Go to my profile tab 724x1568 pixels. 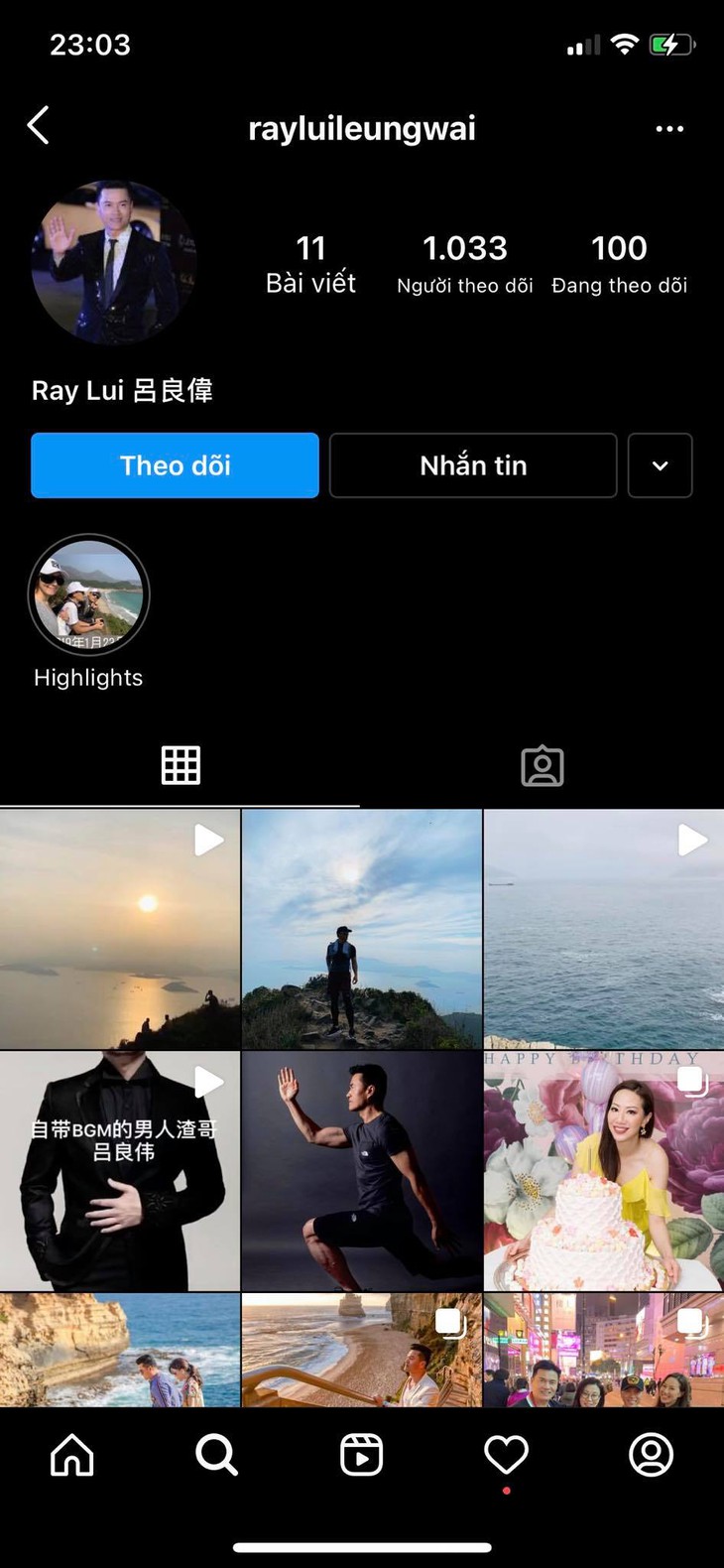[651, 1456]
